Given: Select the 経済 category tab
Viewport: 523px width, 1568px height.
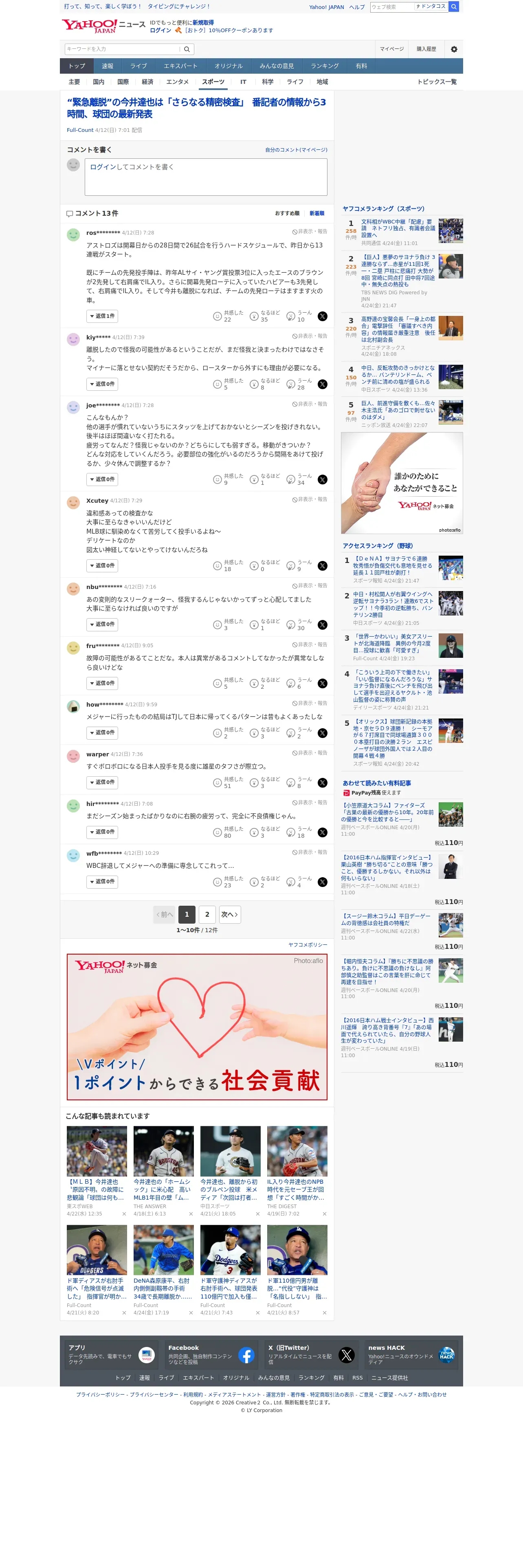Looking at the screenshot, I should pyautogui.click(x=147, y=81).
